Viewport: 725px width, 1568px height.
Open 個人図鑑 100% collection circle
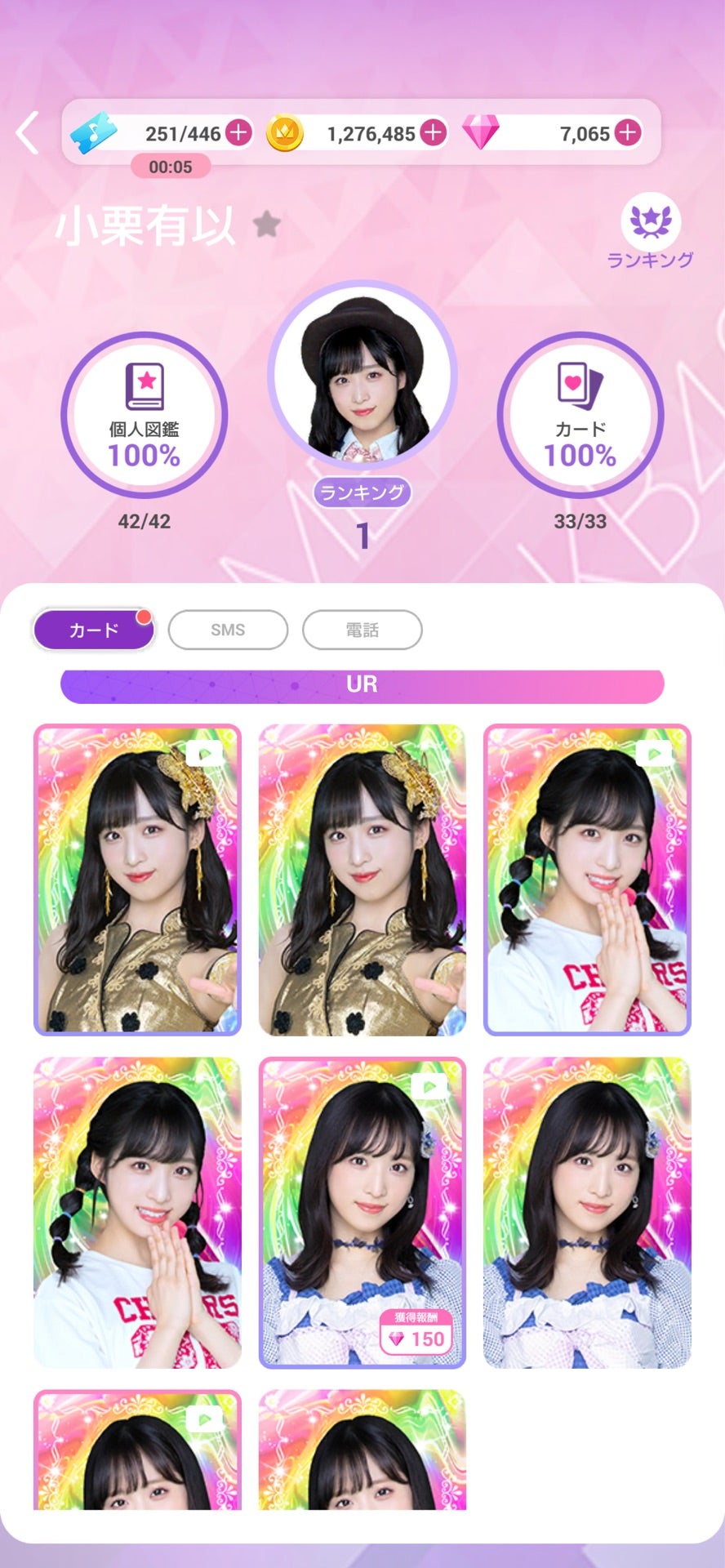[145, 414]
